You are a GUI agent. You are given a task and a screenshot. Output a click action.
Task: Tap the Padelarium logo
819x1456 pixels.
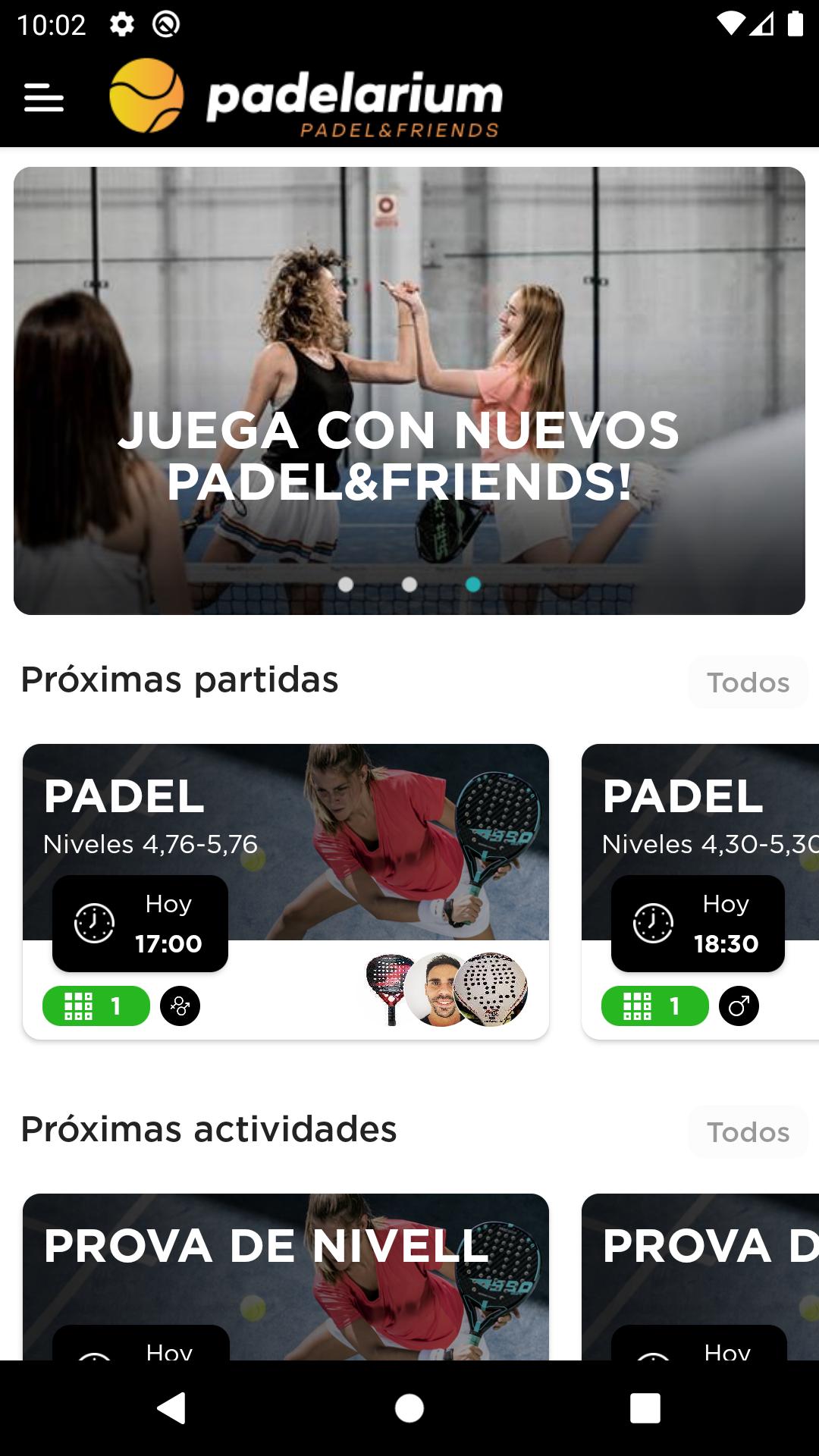(x=303, y=97)
